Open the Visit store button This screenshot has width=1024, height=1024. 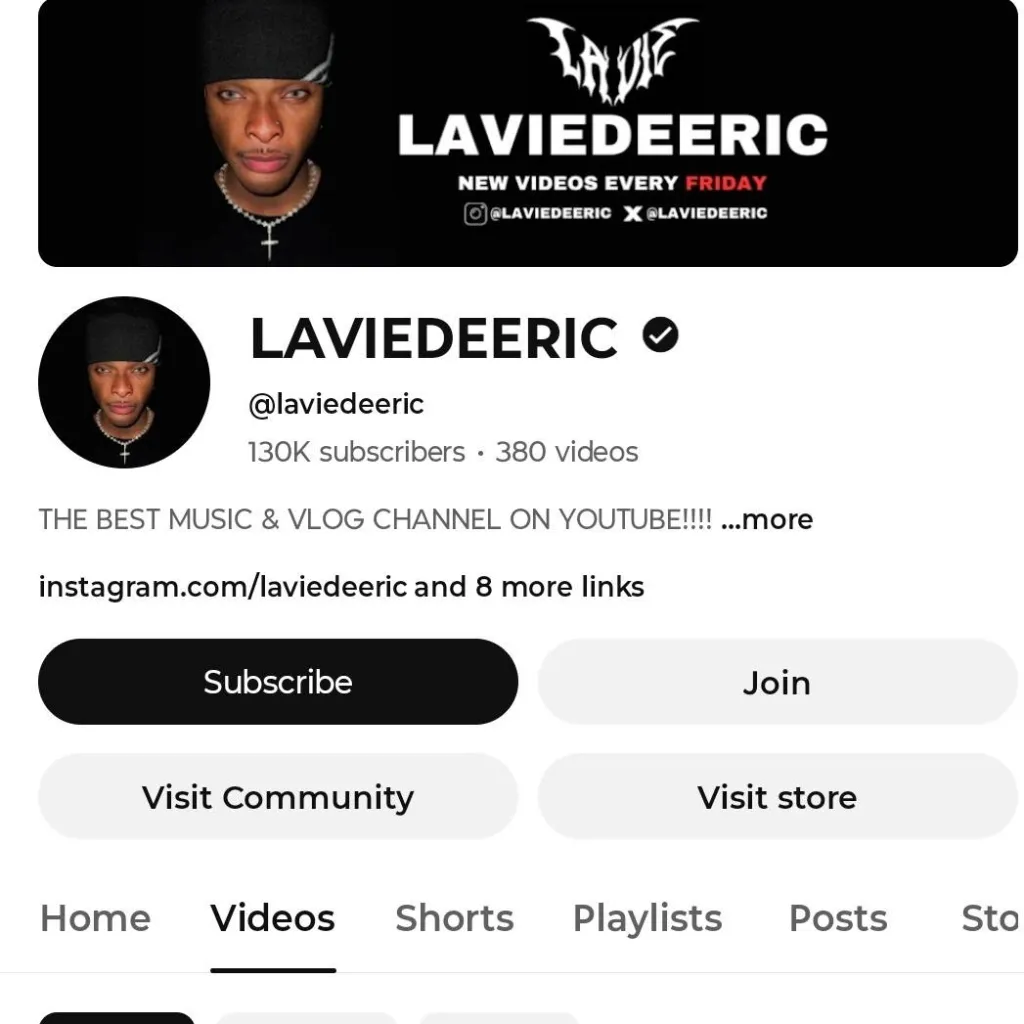coord(777,797)
